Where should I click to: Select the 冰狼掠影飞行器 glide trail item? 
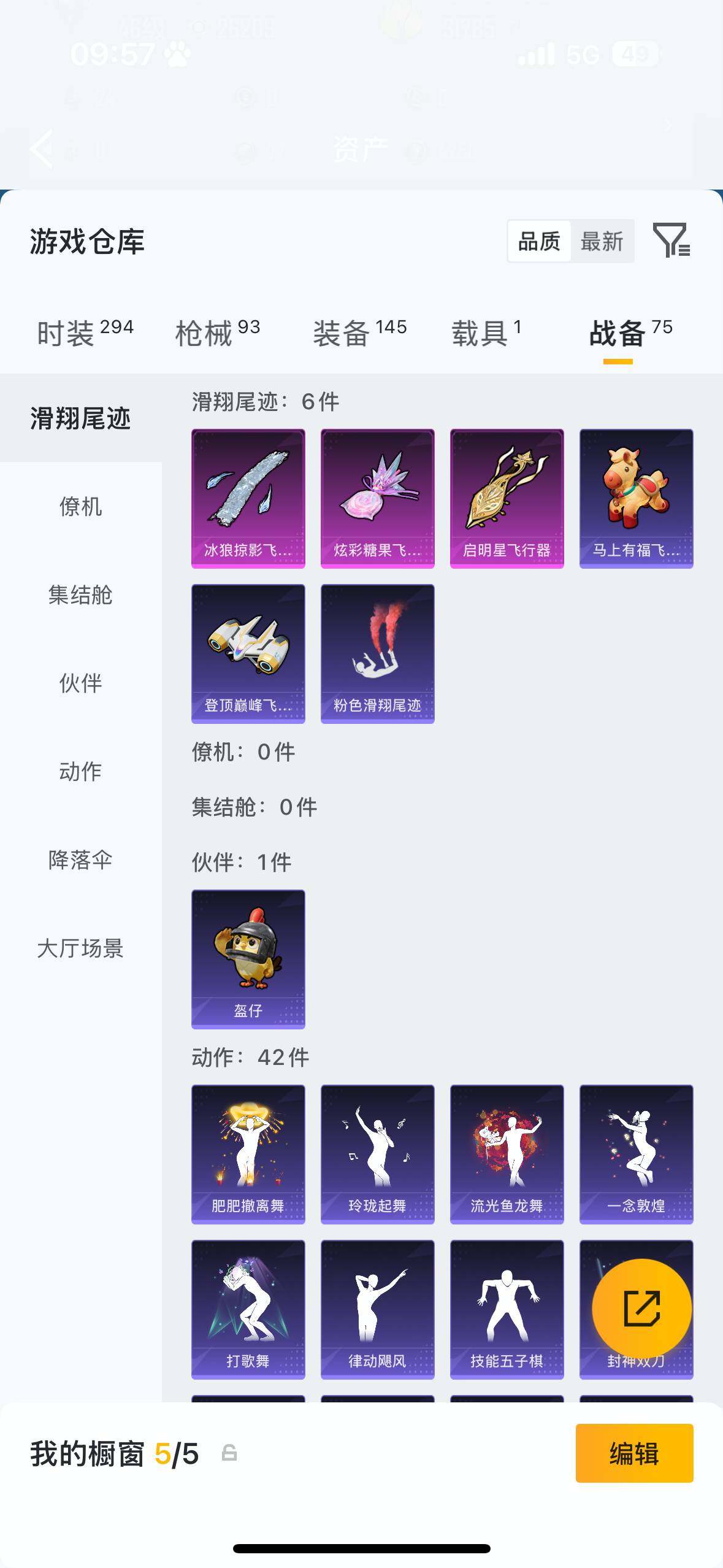(248, 497)
